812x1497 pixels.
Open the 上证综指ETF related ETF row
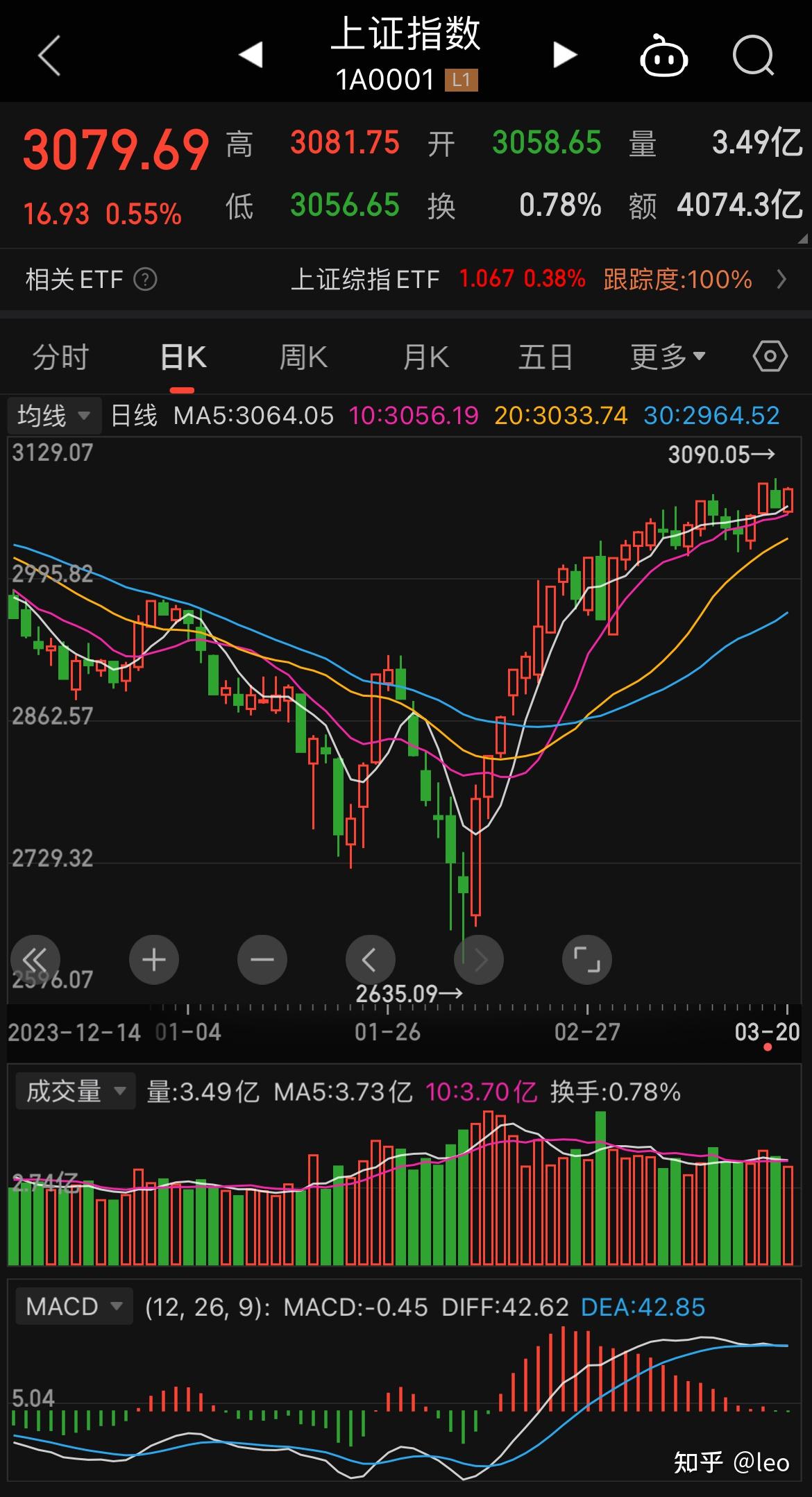538,280
